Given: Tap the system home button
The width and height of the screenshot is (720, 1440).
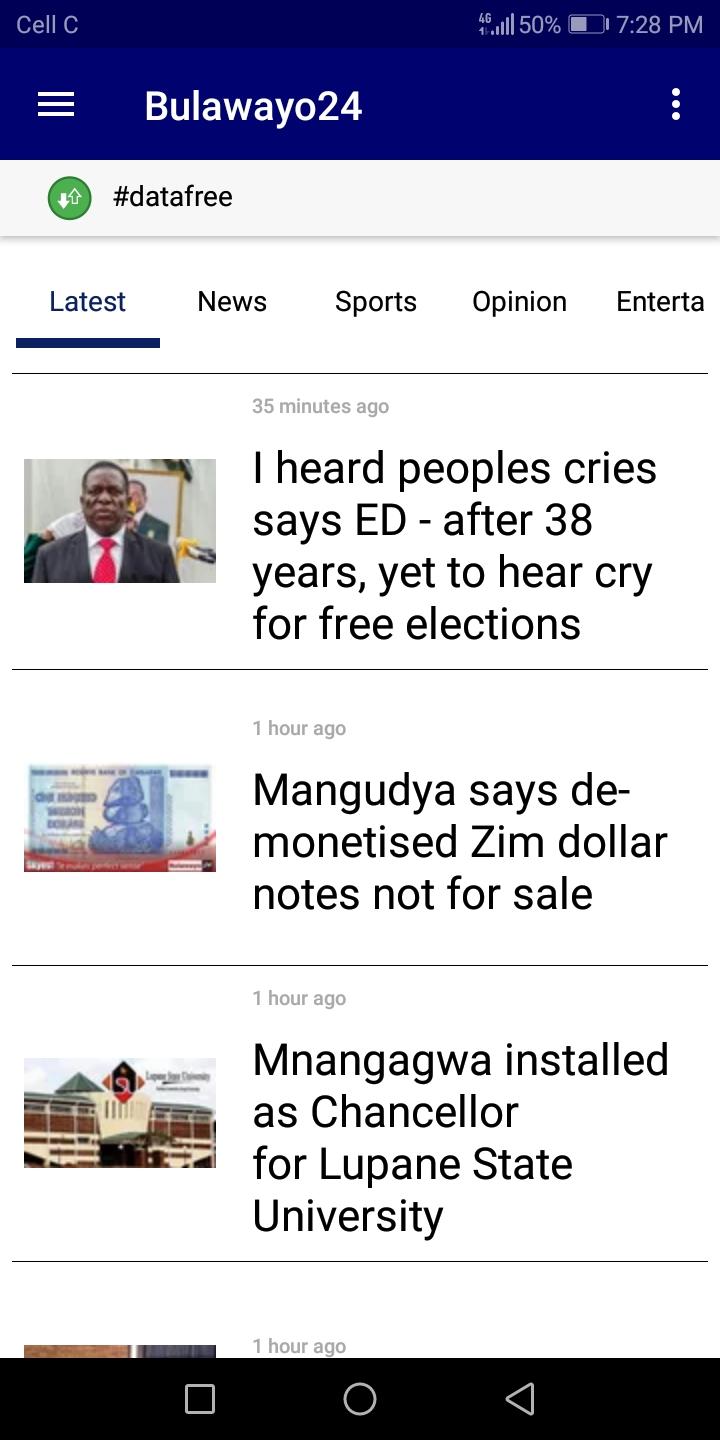Looking at the screenshot, I should coord(360,1399).
